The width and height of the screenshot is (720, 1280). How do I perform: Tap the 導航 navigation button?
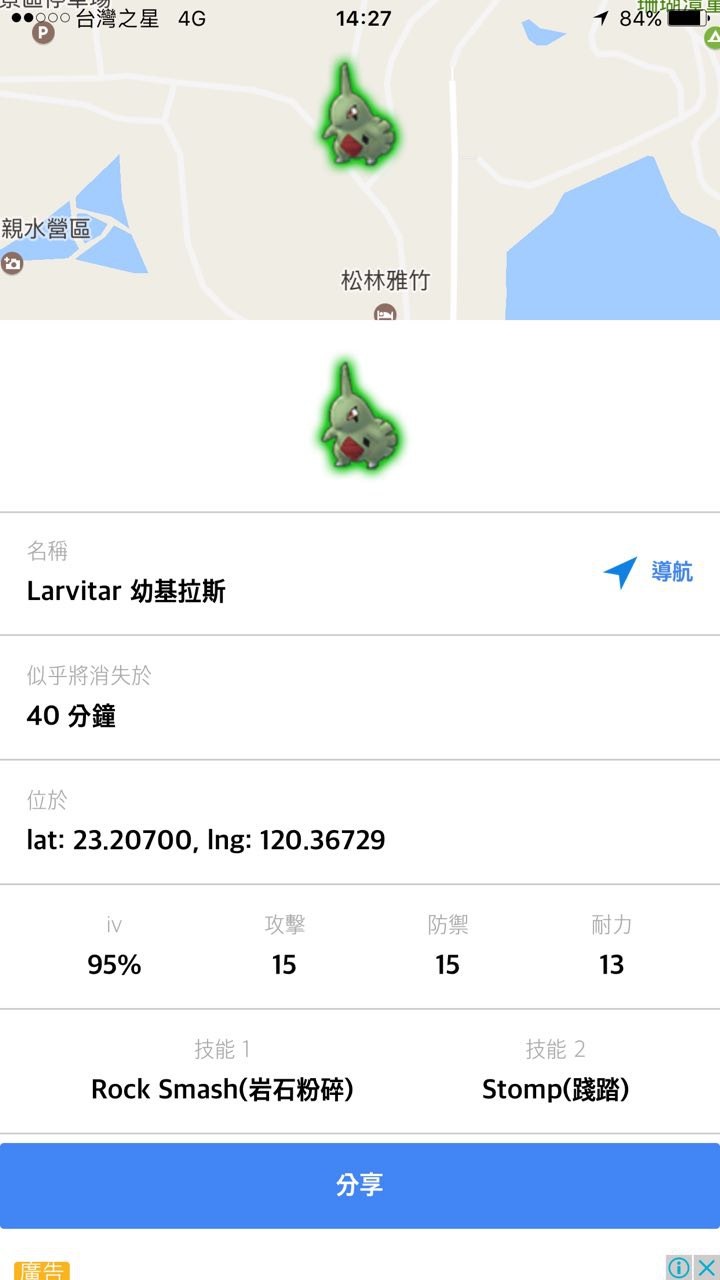(649, 572)
